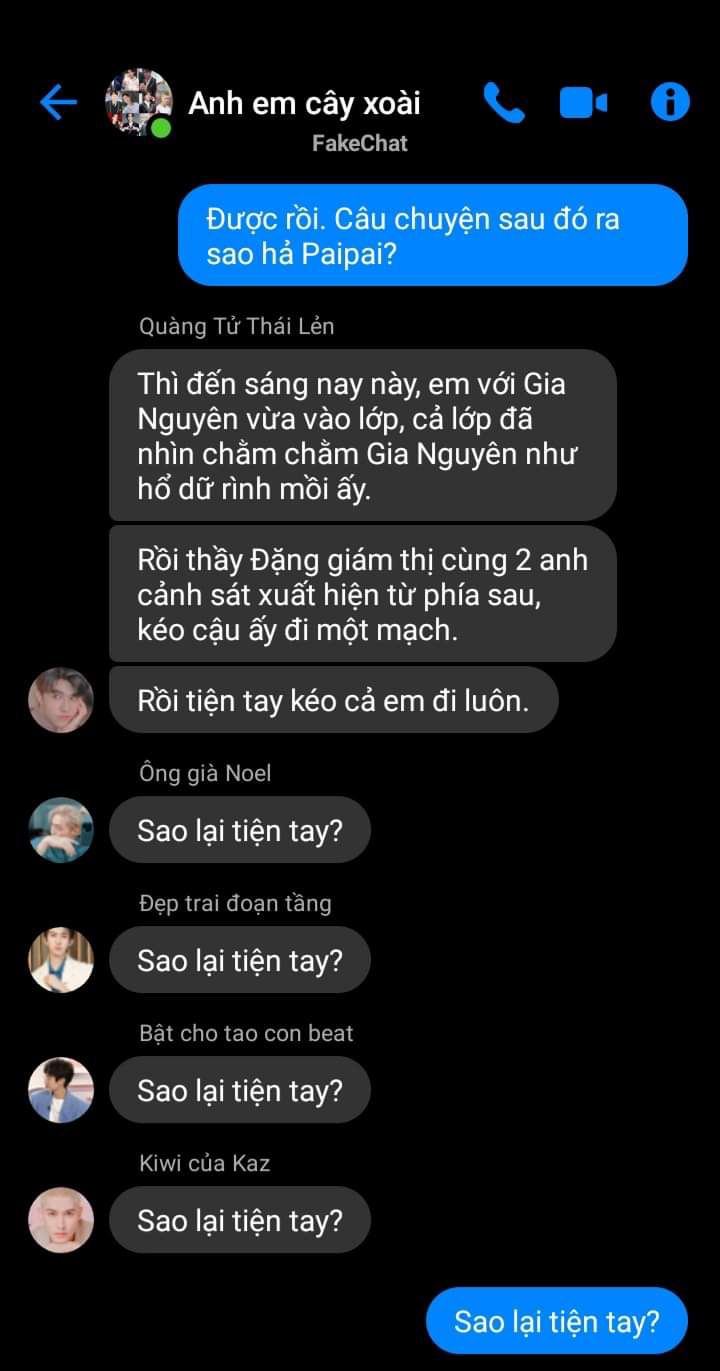This screenshot has height=1371, width=720.
Task: Go back using the arrow
Action: 58,102
